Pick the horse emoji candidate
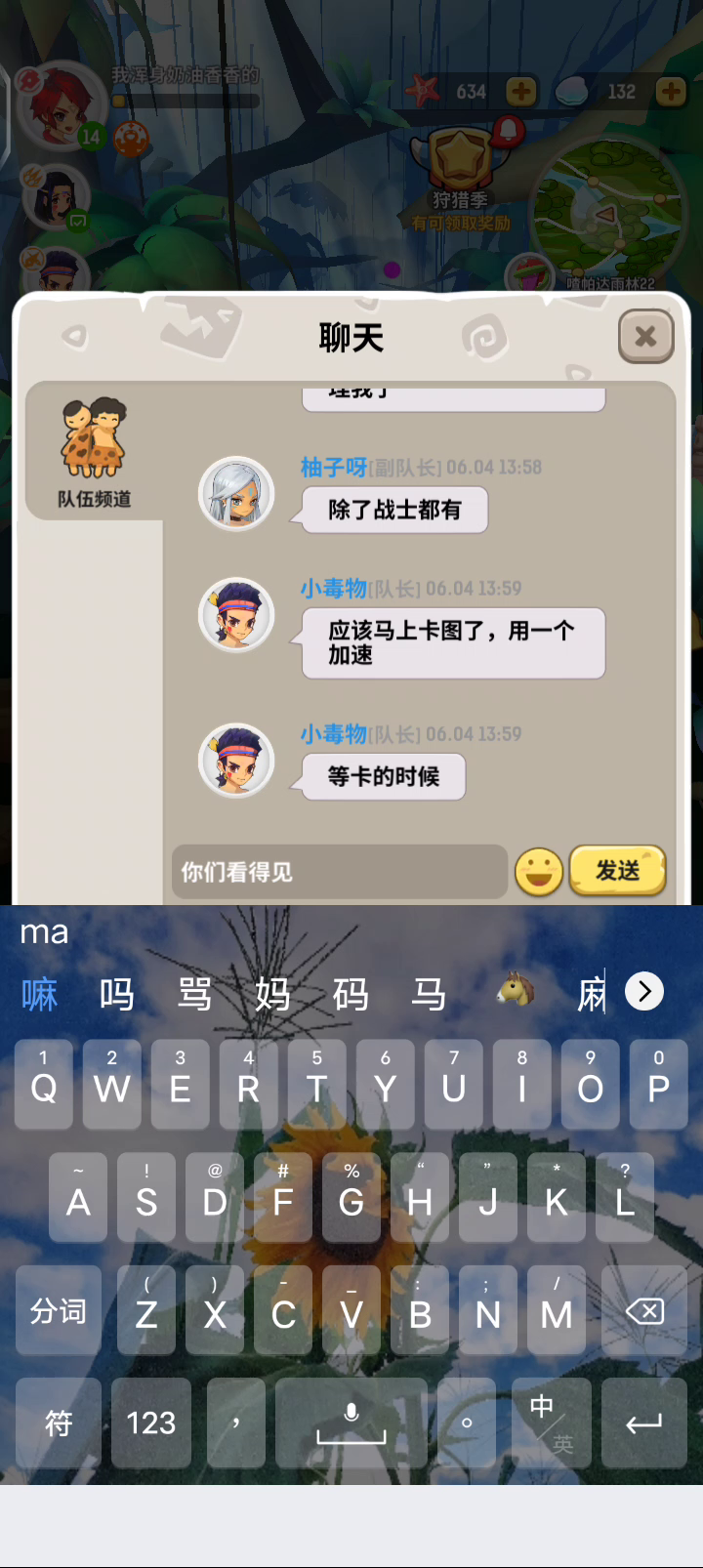703x1568 pixels. [515, 992]
